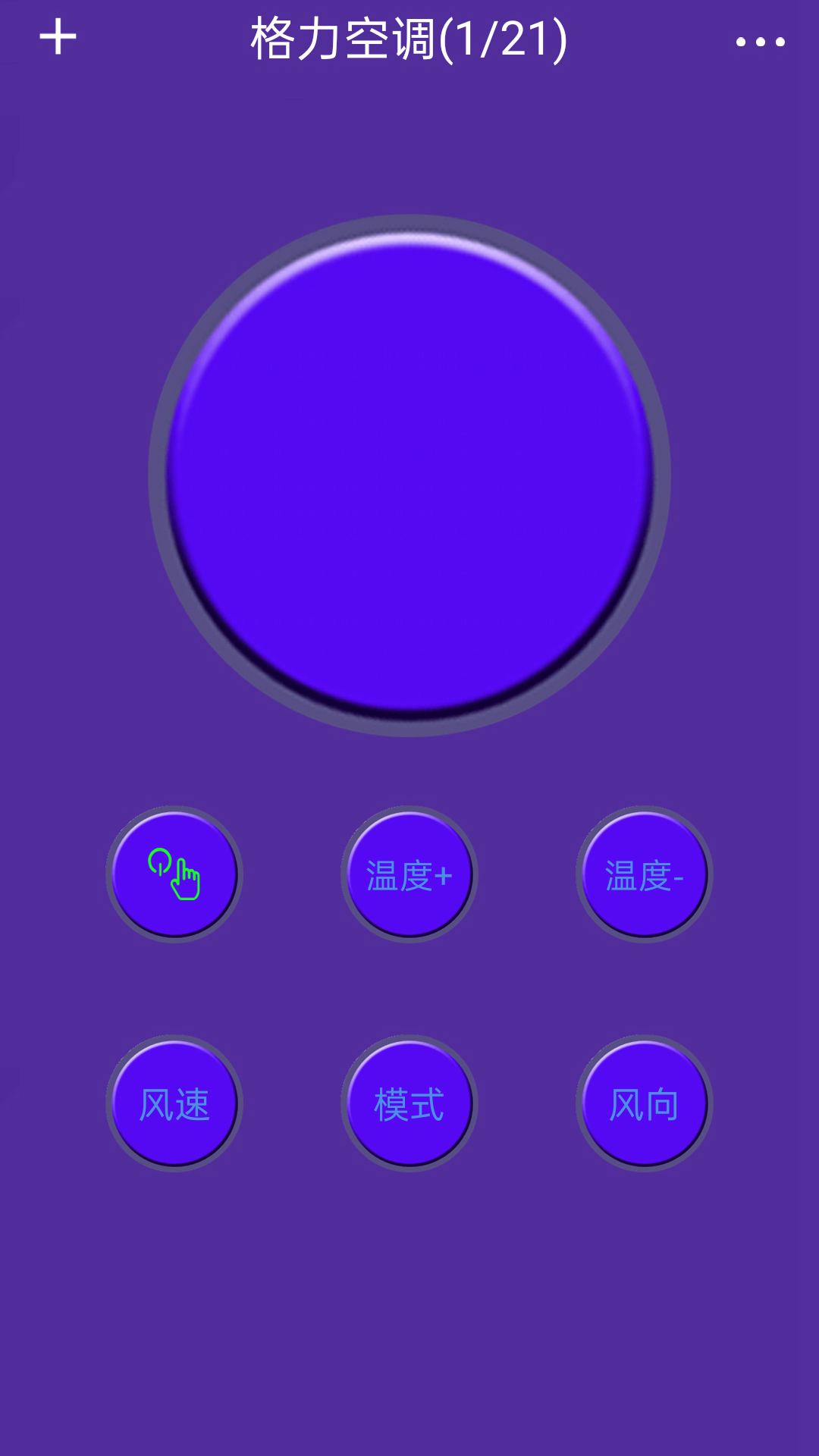
Task: Tap the large round center button
Action: [409, 475]
